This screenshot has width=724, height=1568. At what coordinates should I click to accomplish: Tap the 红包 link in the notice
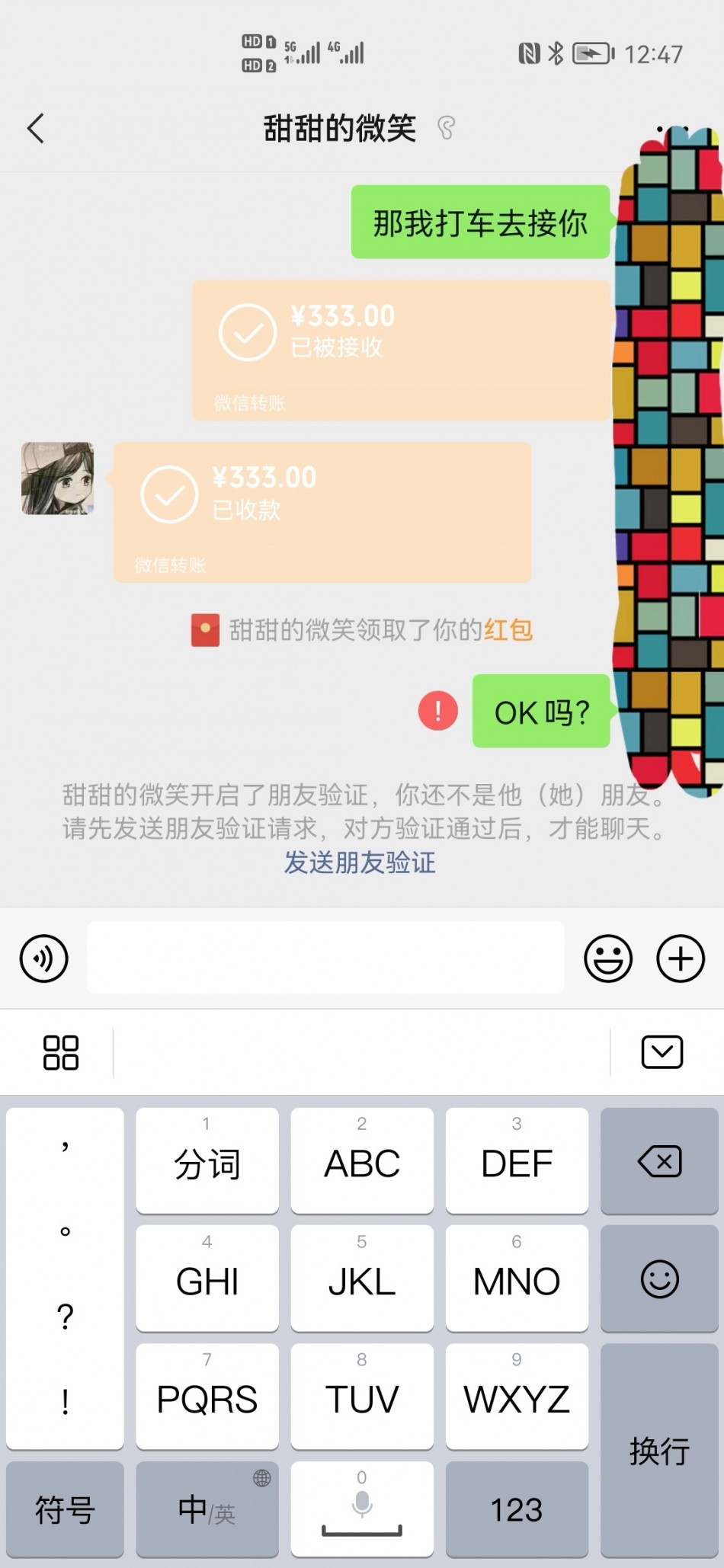(x=508, y=630)
